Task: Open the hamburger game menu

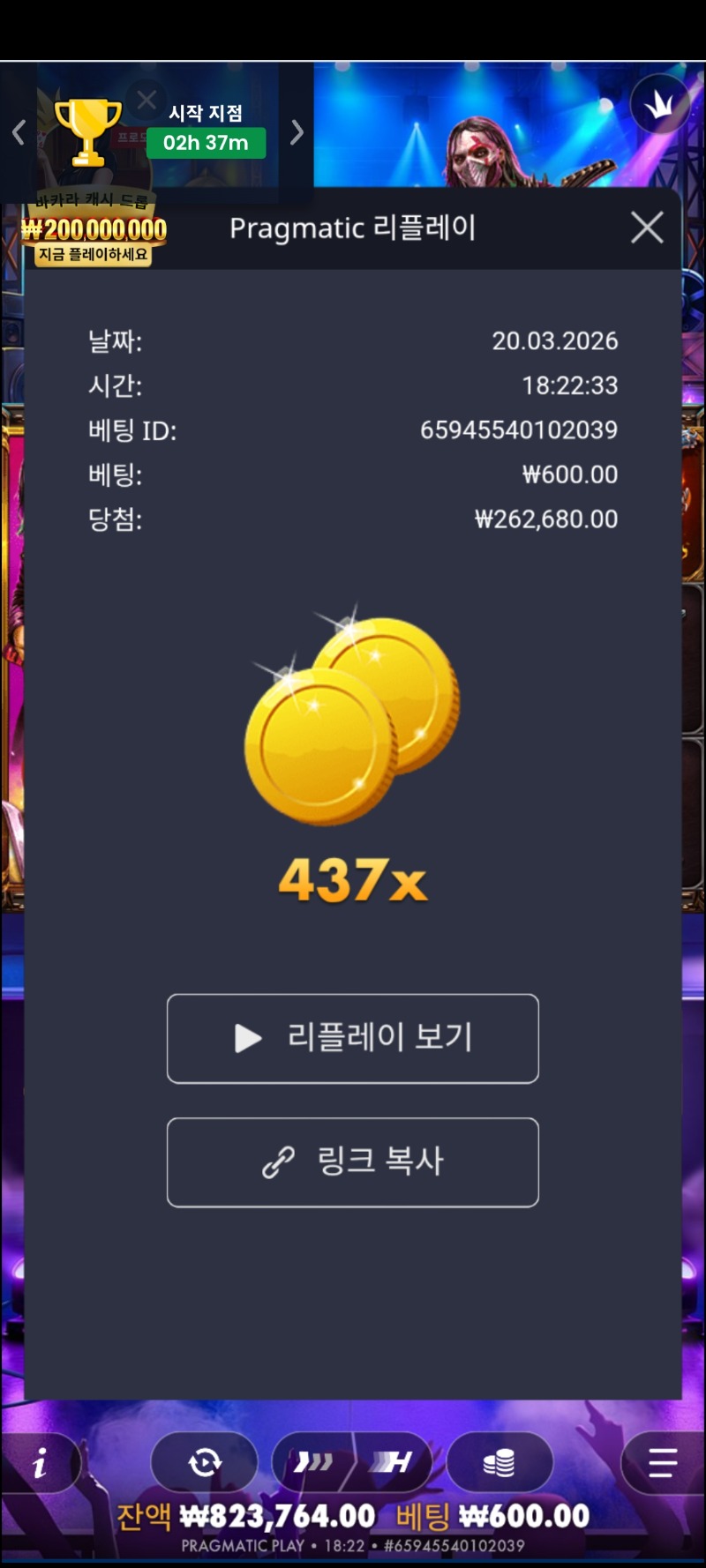Action: tap(662, 1463)
